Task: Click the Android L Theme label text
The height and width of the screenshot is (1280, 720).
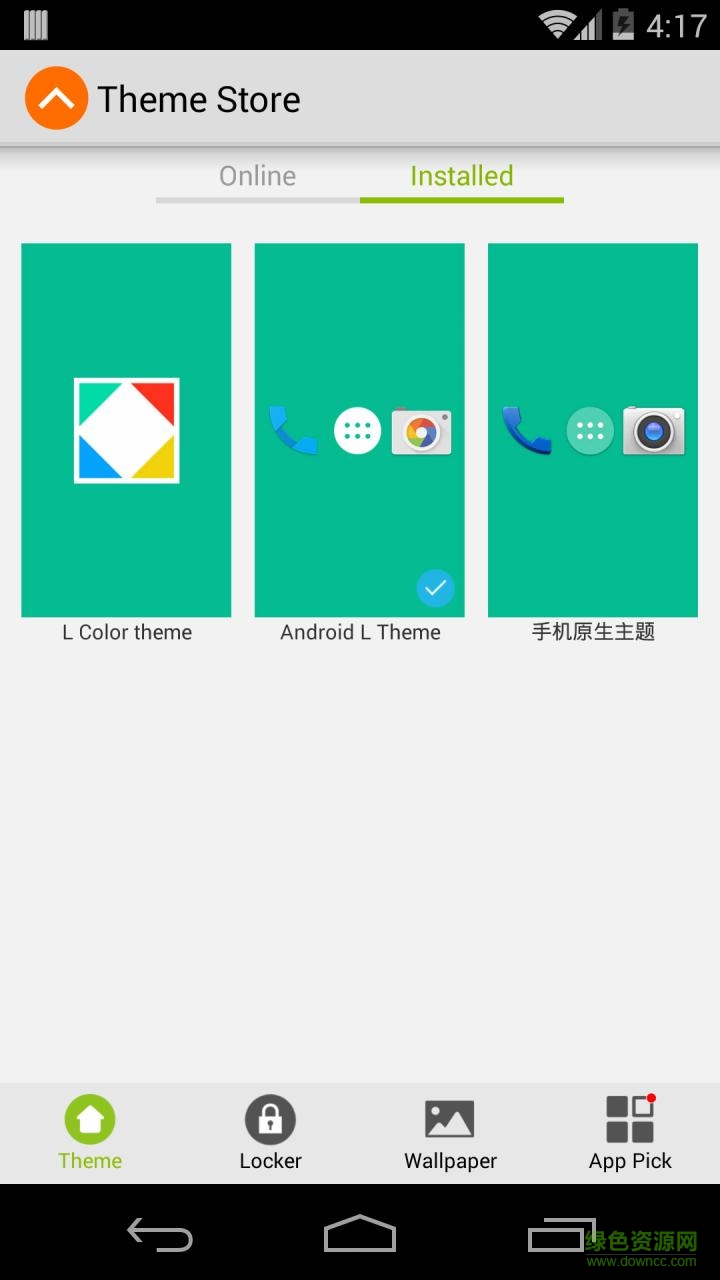Action: [359, 632]
